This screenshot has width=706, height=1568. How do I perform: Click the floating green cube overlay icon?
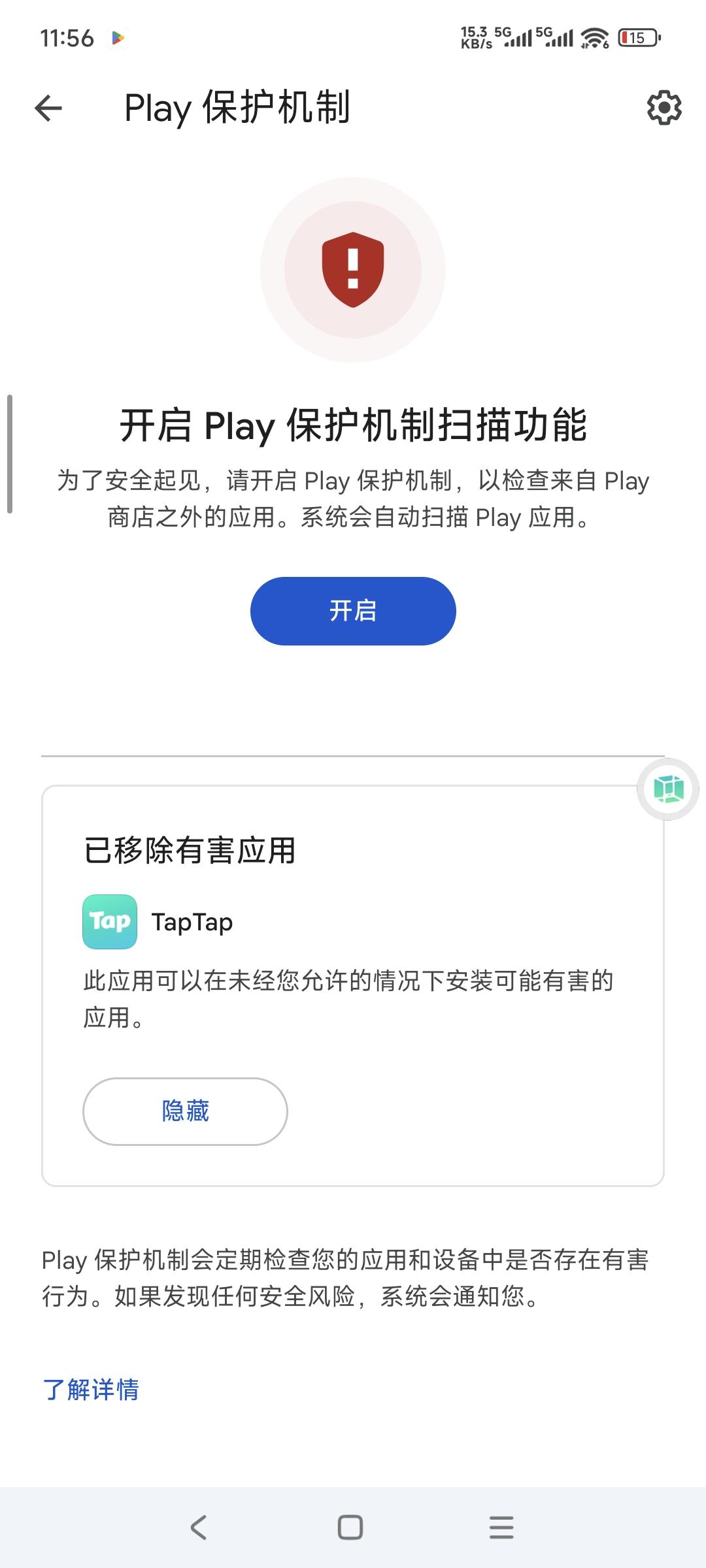click(667, 790)
